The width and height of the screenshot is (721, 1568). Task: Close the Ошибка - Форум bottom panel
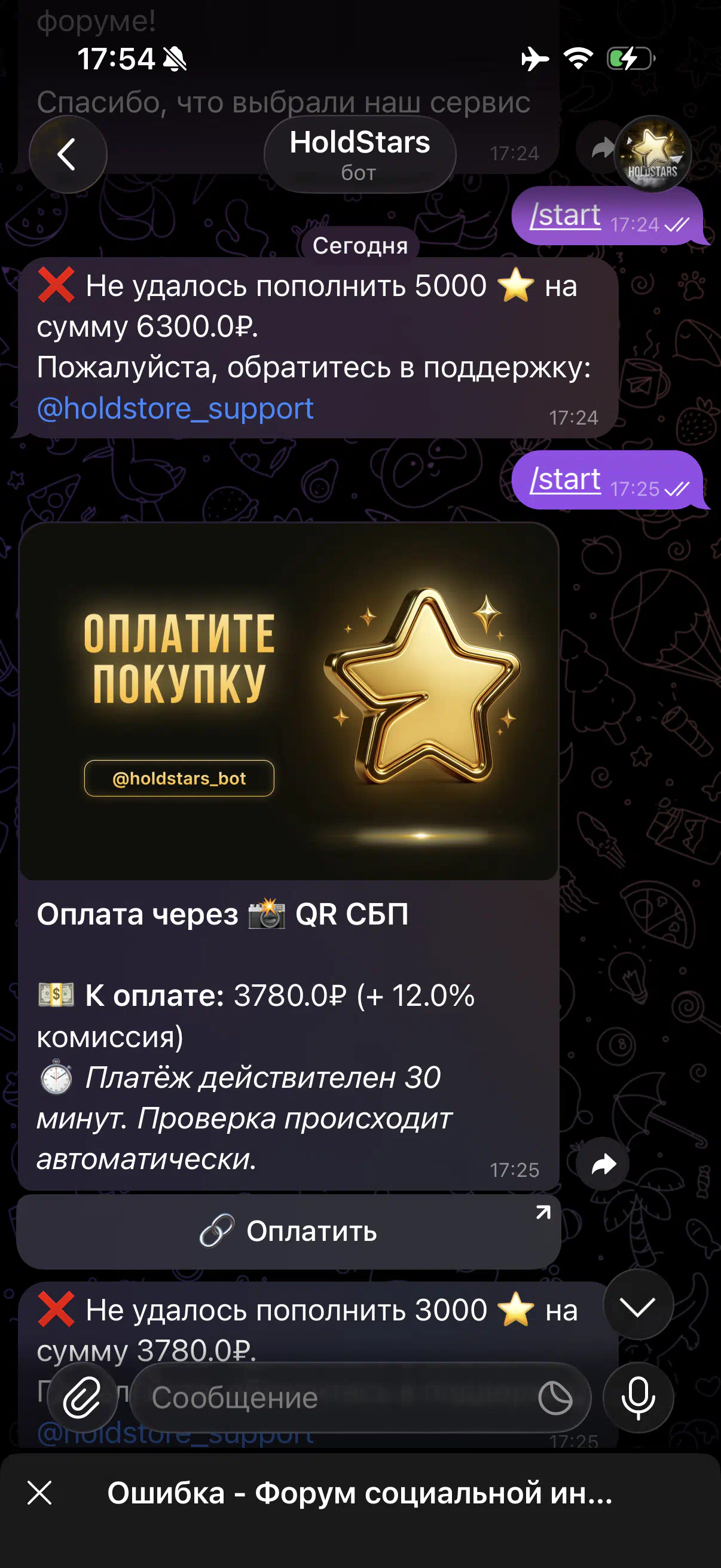(40, 1493)
